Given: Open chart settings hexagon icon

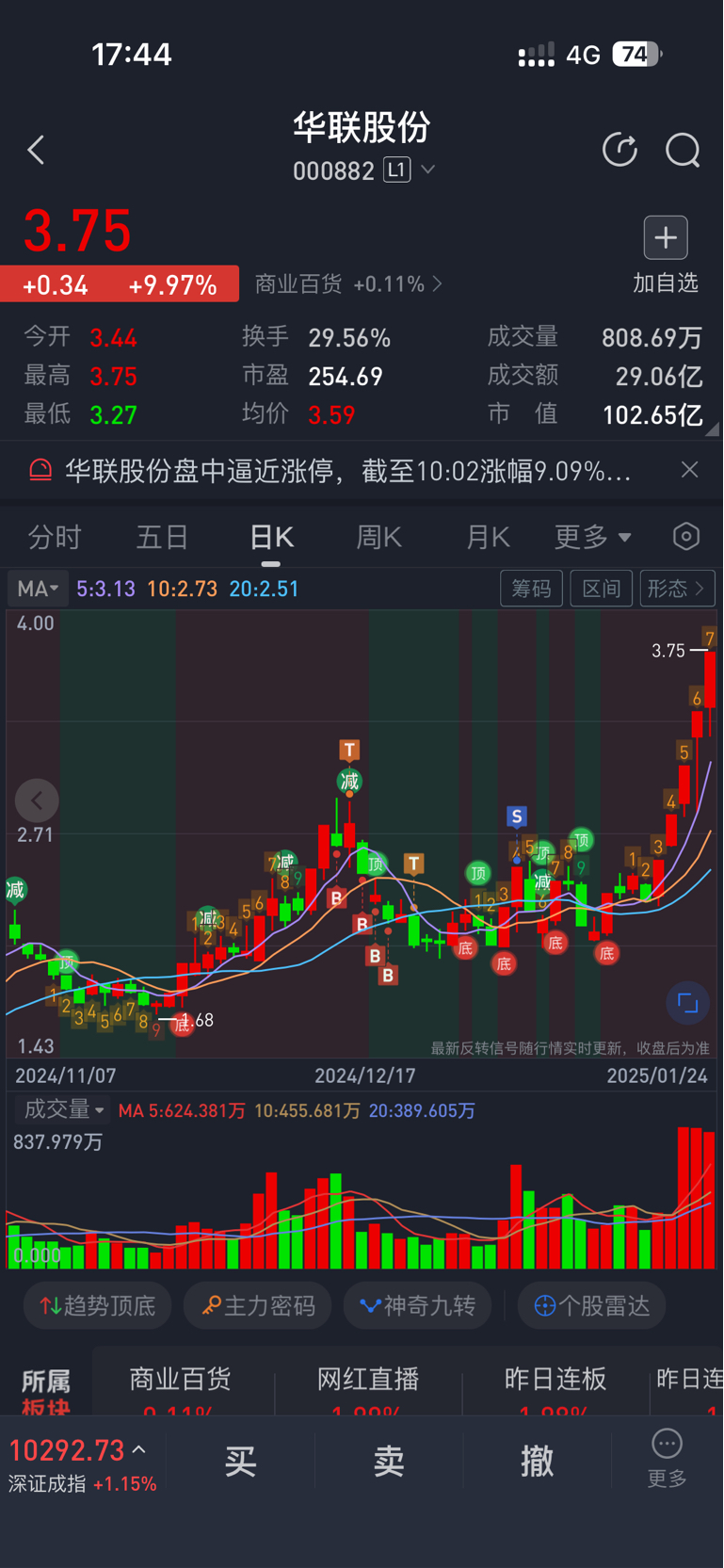Looking at the screenshot, I should click(x=686, y=537).
